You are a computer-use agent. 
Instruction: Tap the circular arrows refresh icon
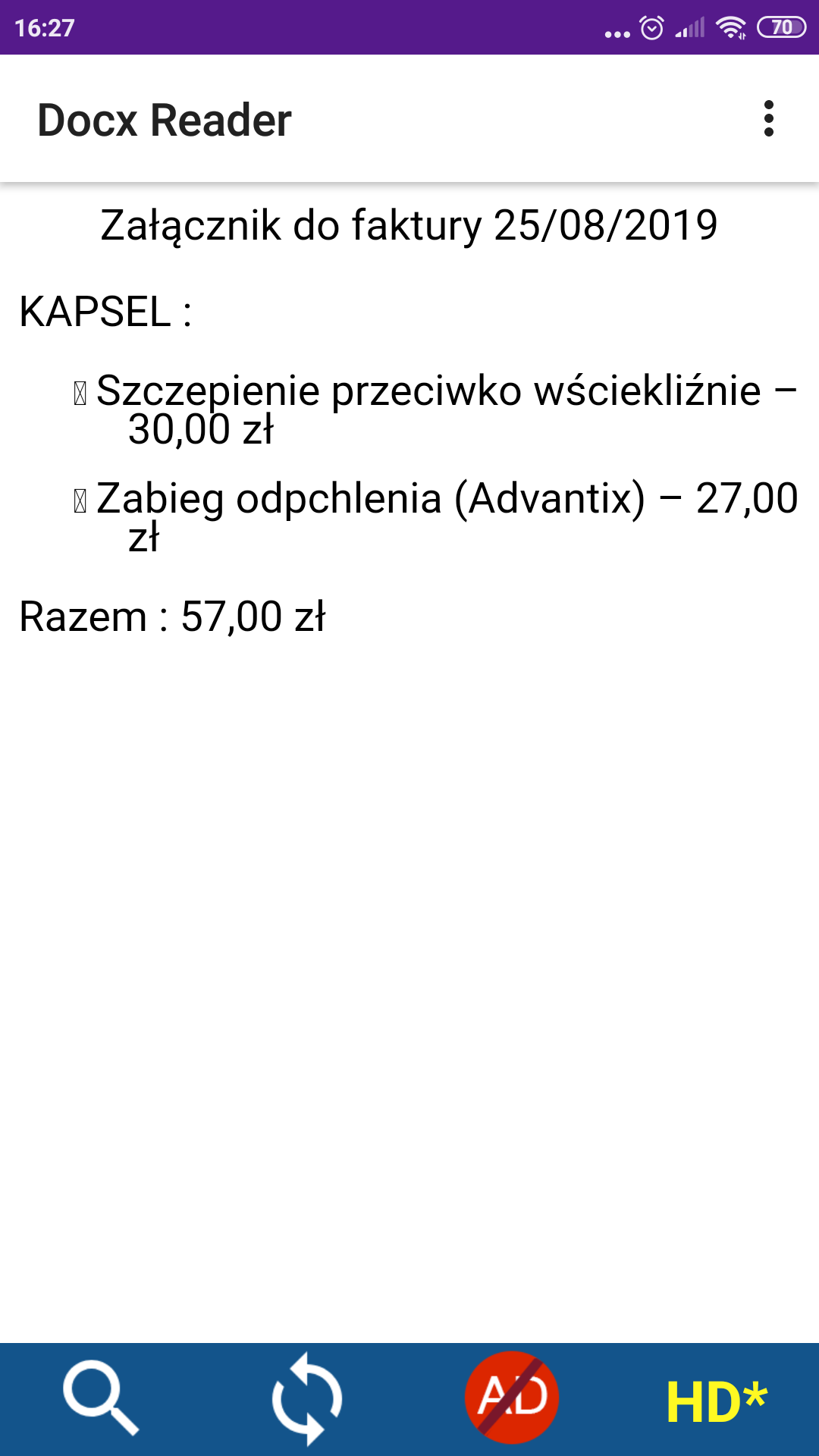[x=307, y=1399]
